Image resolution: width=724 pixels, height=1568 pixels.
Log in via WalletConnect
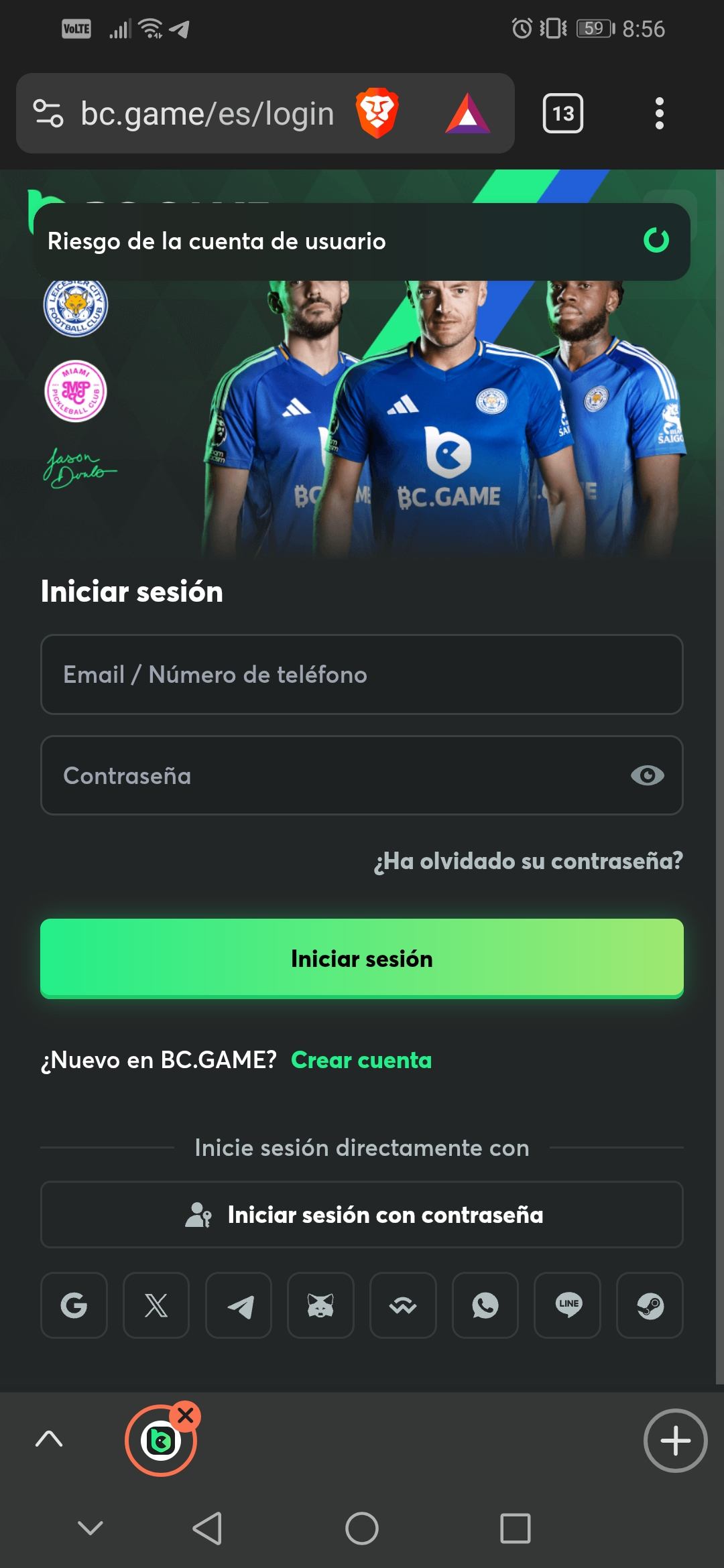403,1305
